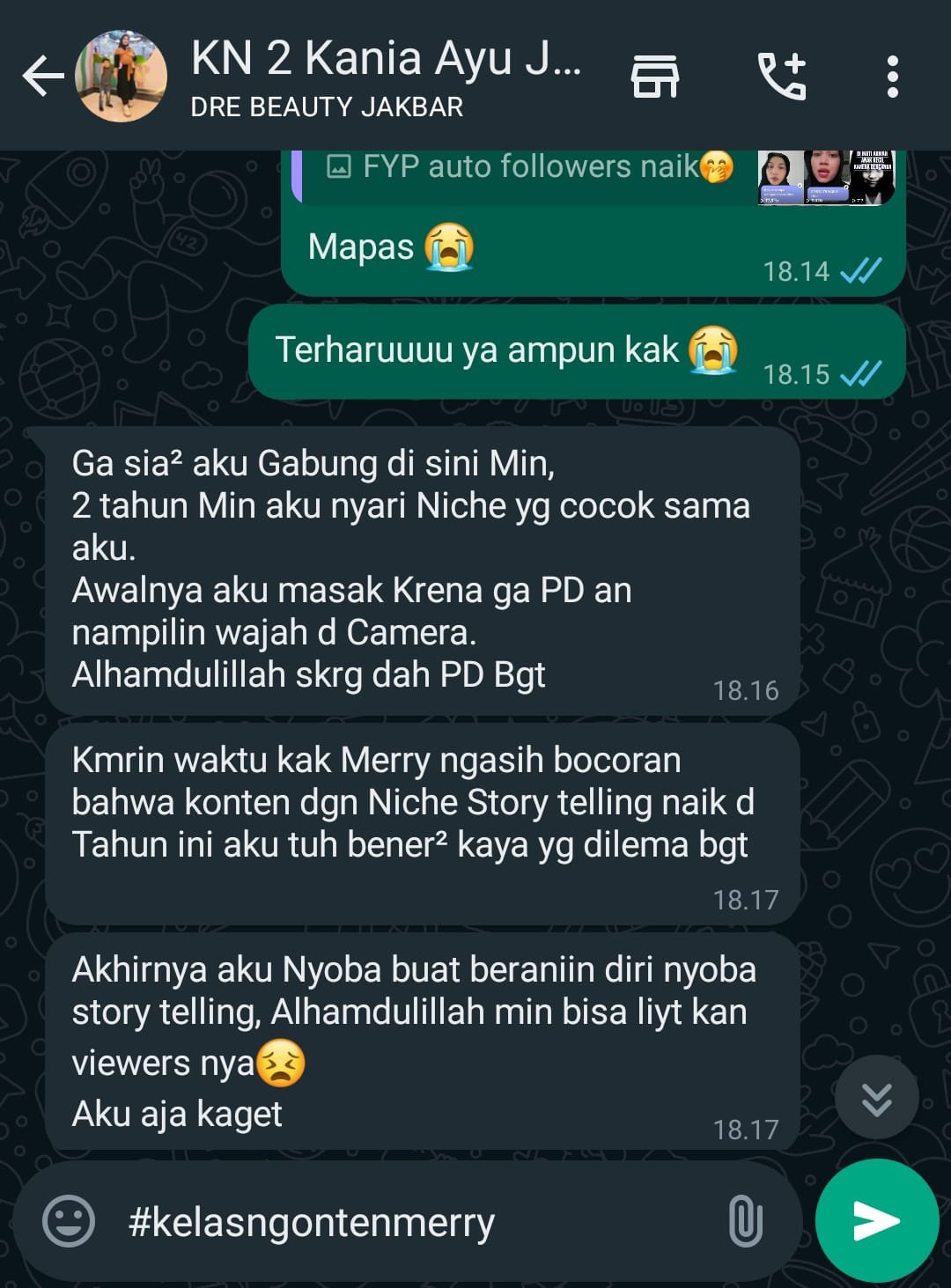
Task: Go back to the chat list
Action: [x=42, y=77]
